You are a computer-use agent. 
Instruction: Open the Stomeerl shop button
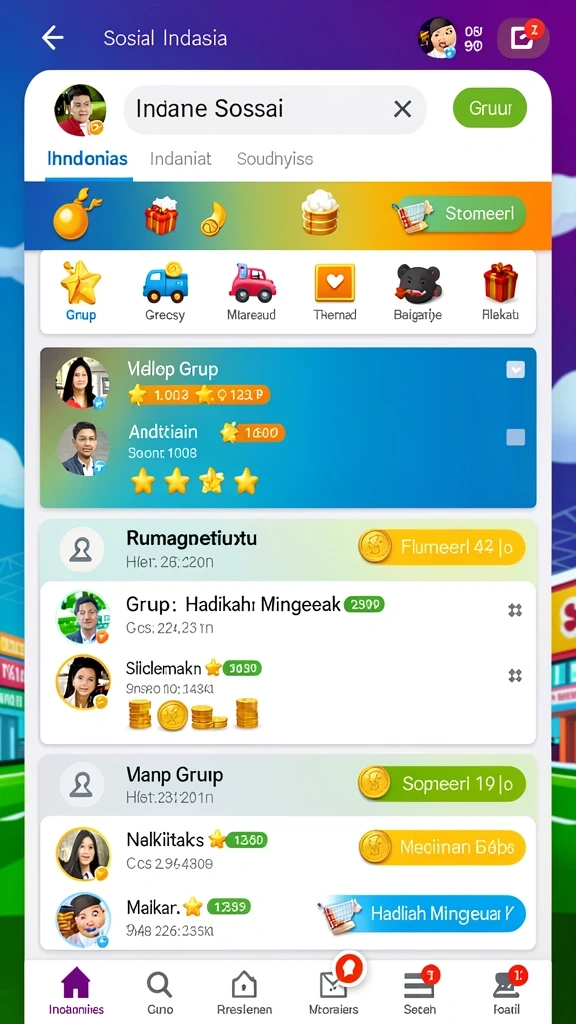click(460, 214)
